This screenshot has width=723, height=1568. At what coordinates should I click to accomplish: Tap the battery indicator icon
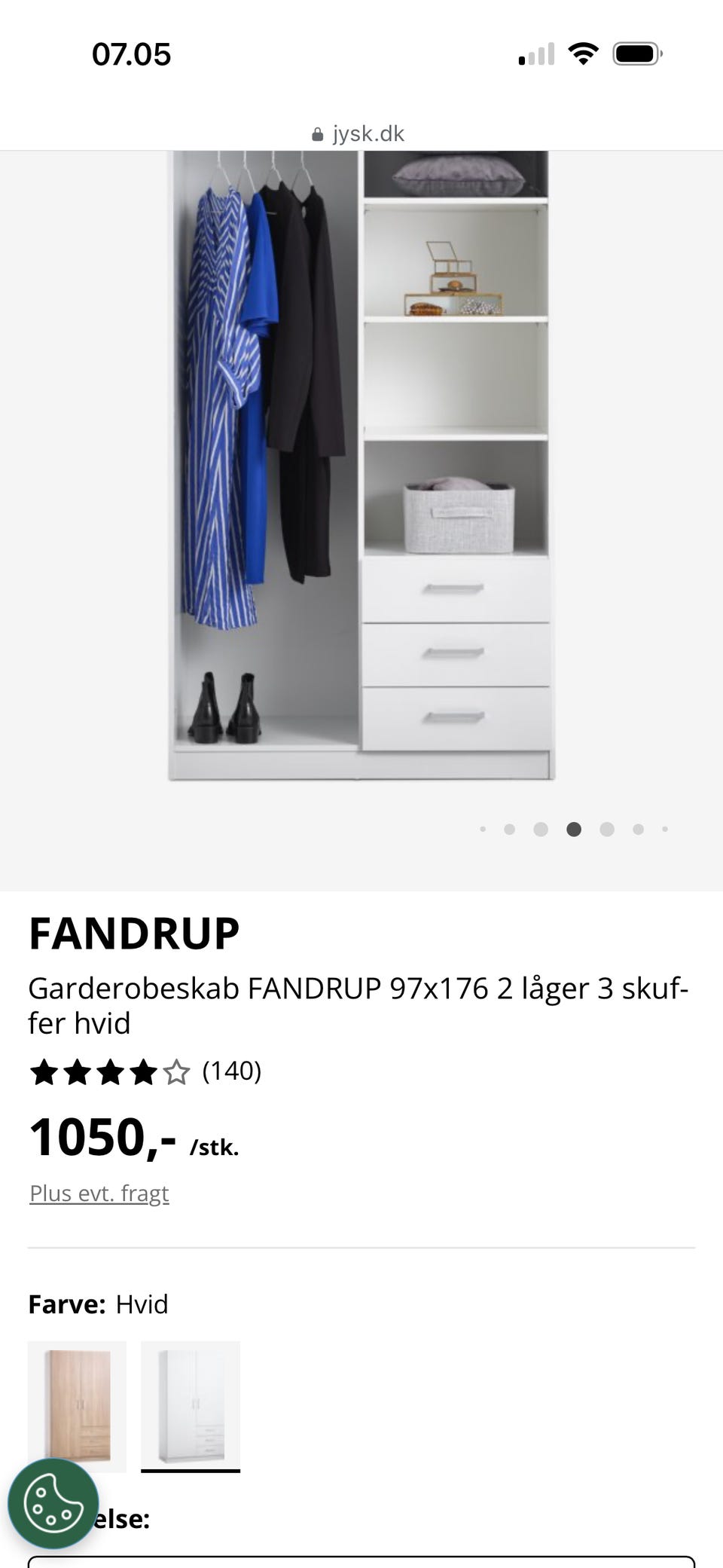click(x=636, y=53)
